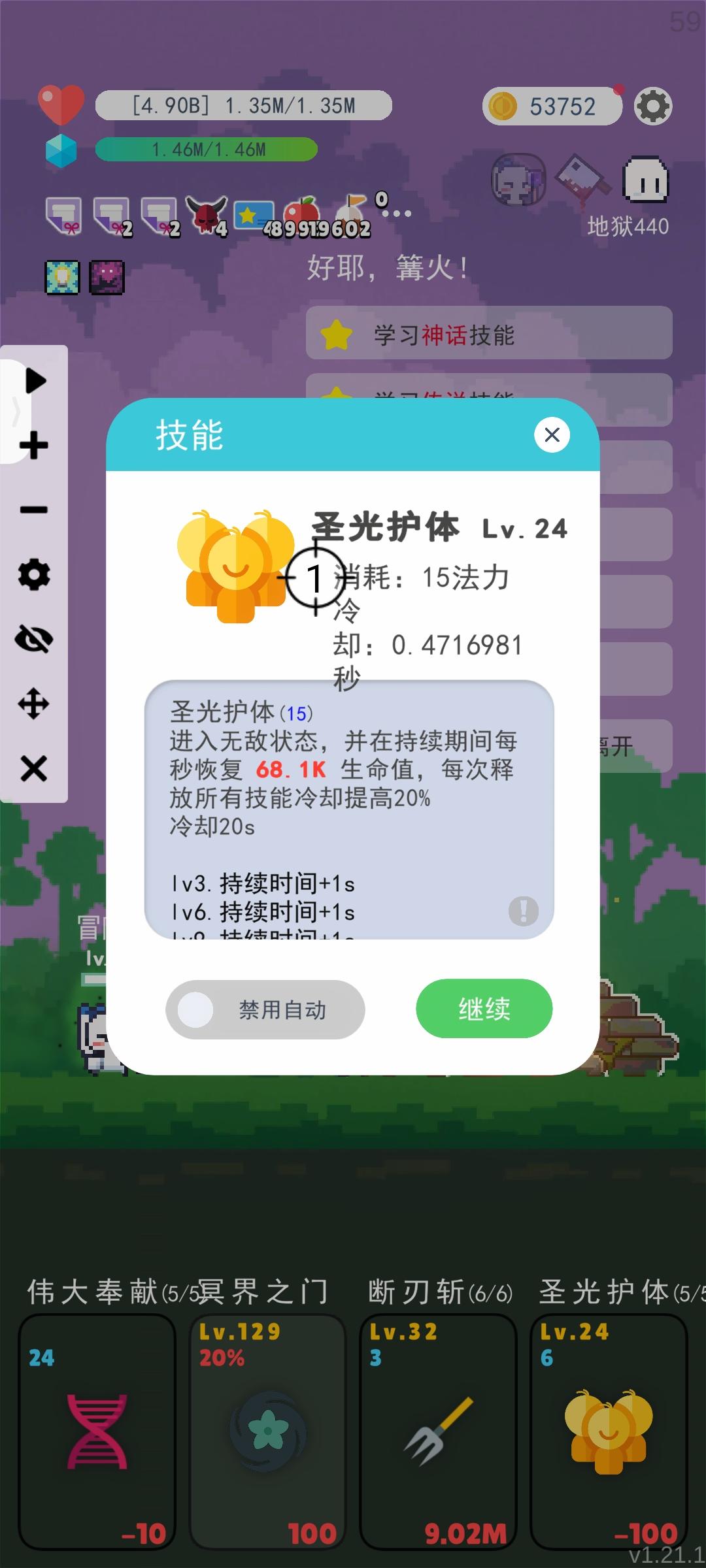Viewport: 706px width, 1568px height.
Task: Expand the sidebar with the chevron arrow
Action: pos(14,412)
